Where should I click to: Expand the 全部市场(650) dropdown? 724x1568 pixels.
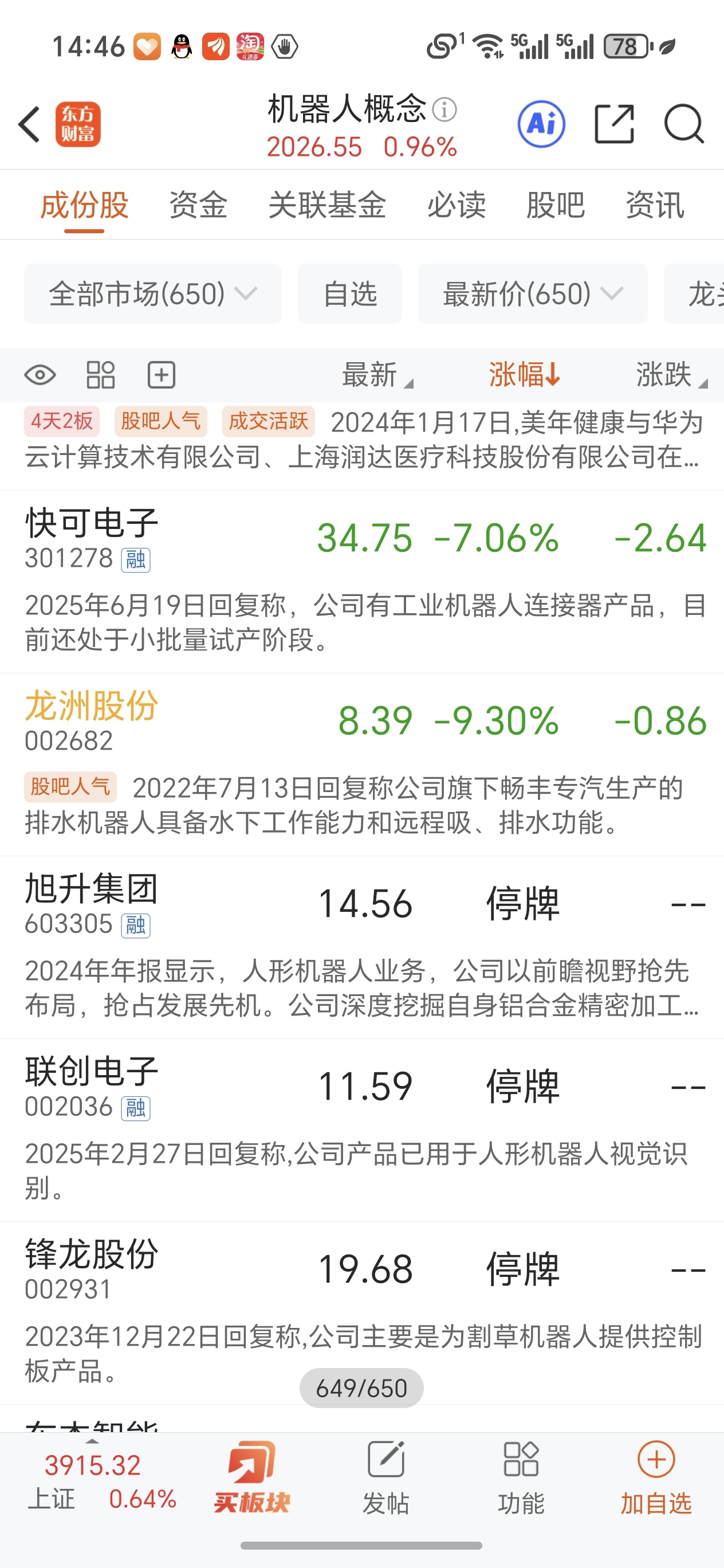coord(153,293)
